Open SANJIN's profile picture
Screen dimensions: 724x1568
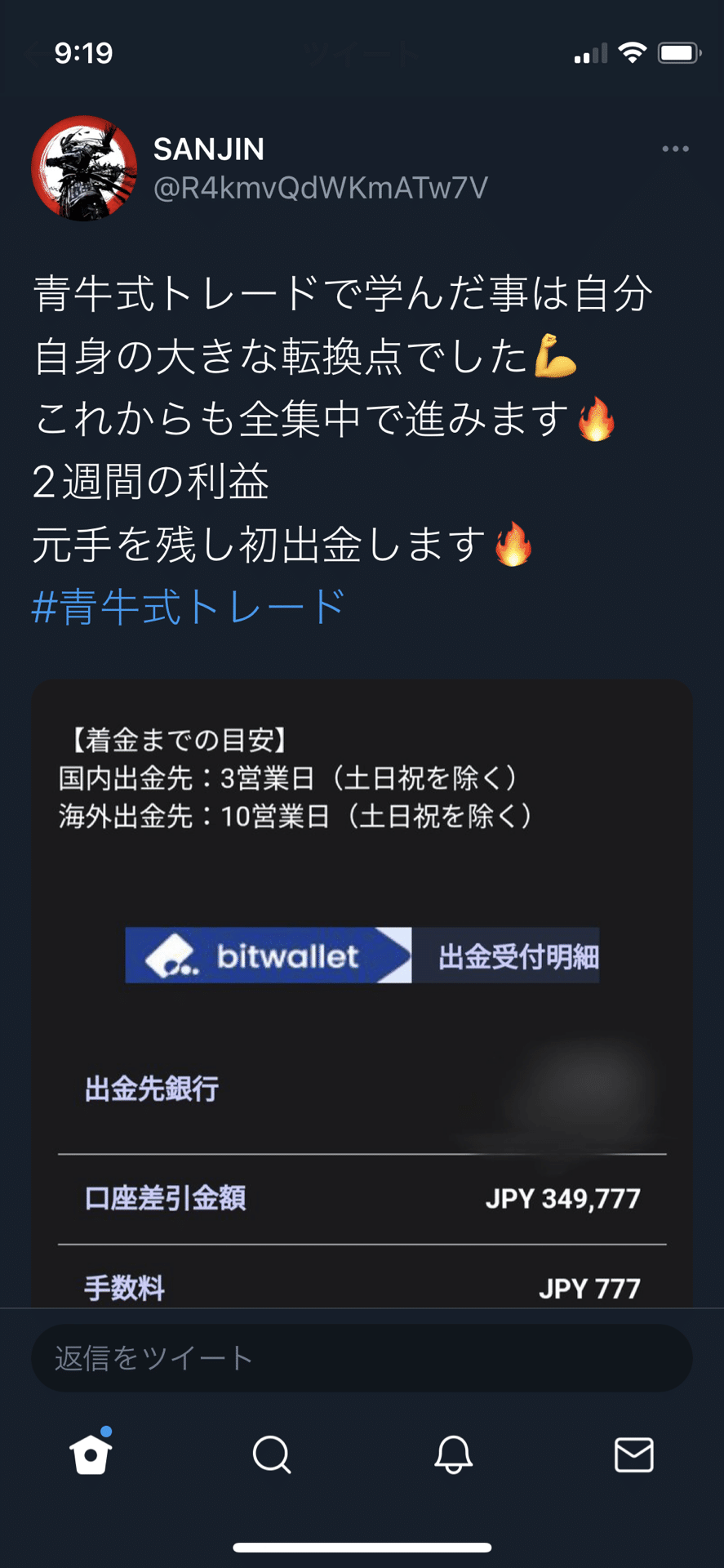[84, 168]
